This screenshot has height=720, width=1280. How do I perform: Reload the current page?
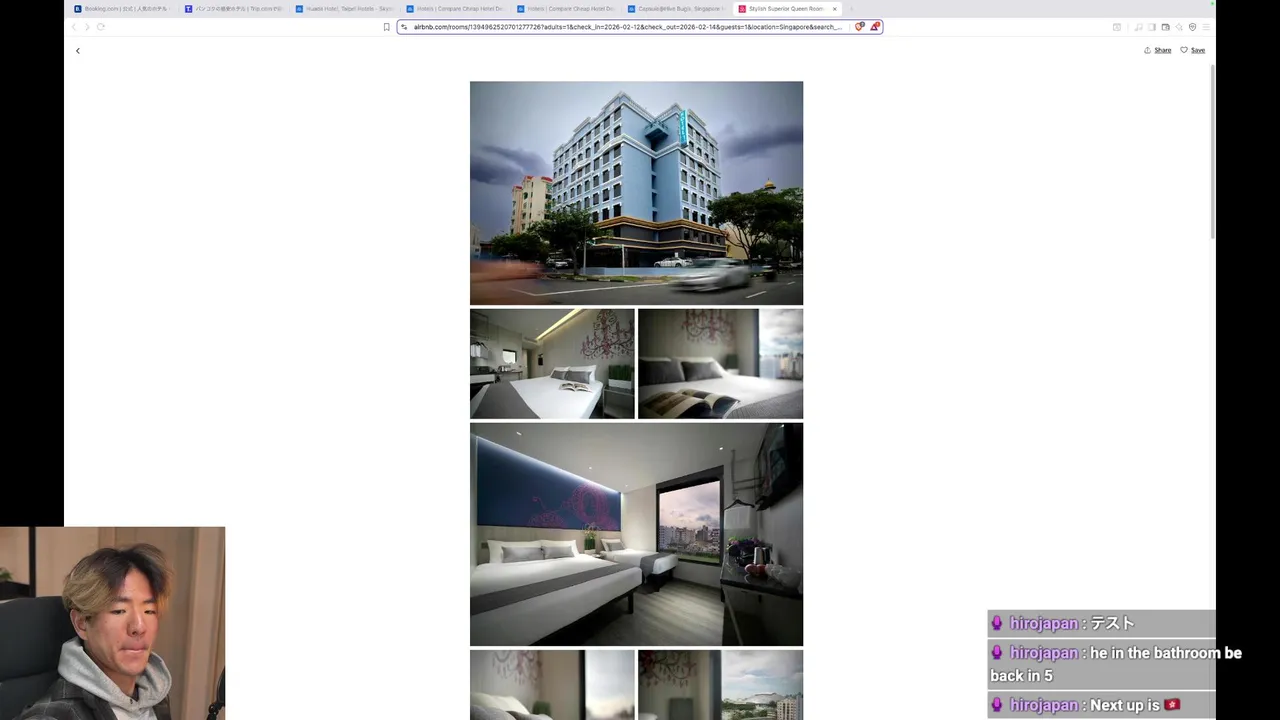(x=101, y=27)
